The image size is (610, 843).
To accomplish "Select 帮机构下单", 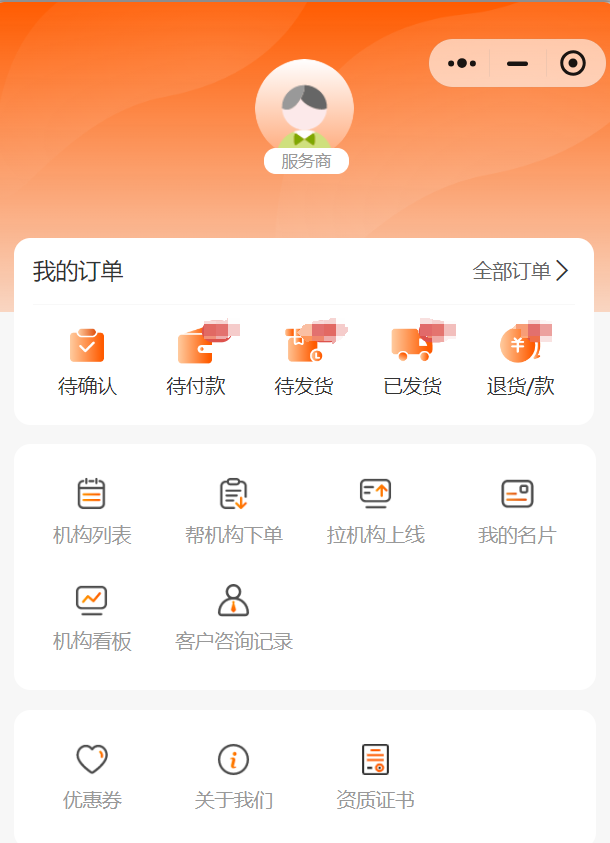I will (x=234, y=511).
